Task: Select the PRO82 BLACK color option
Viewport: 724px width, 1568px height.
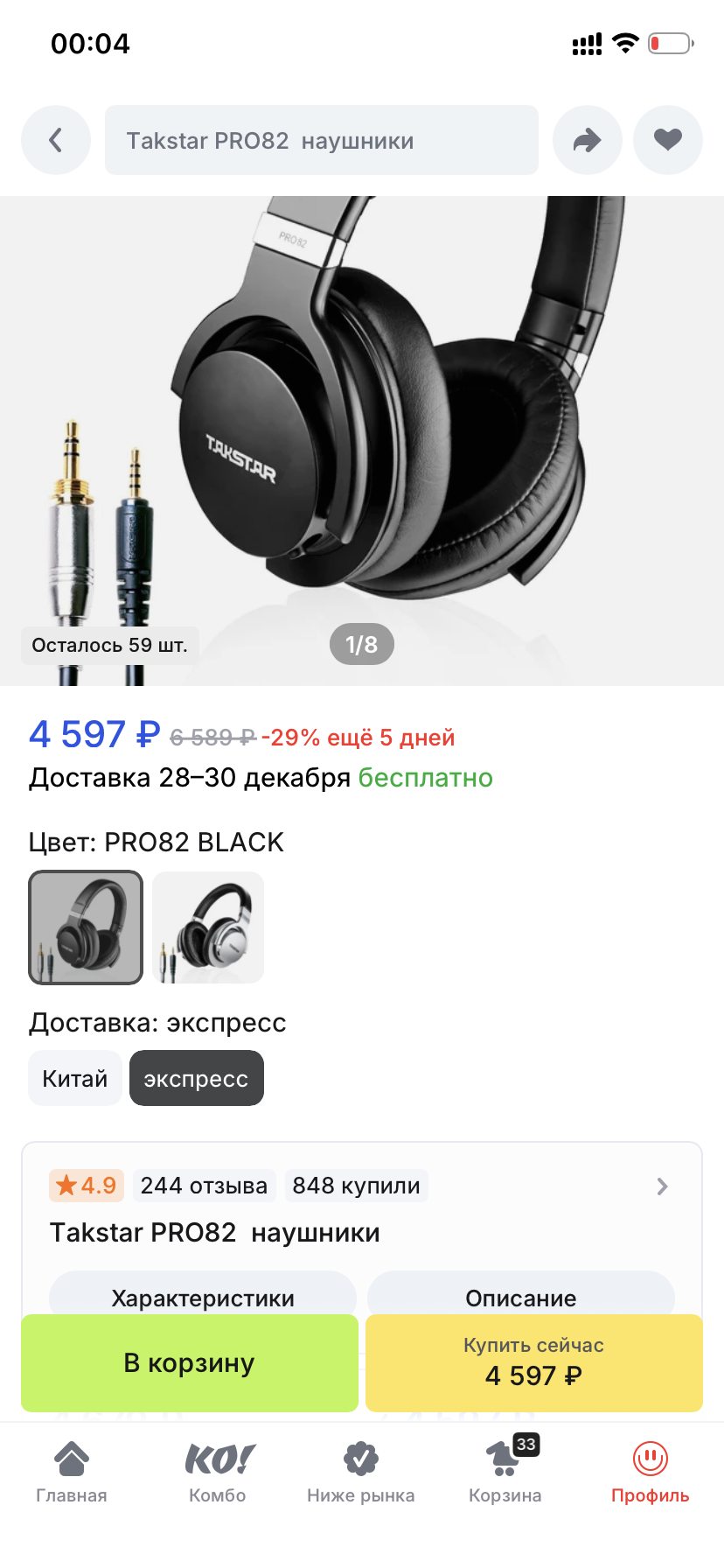Action: [86, 927]
